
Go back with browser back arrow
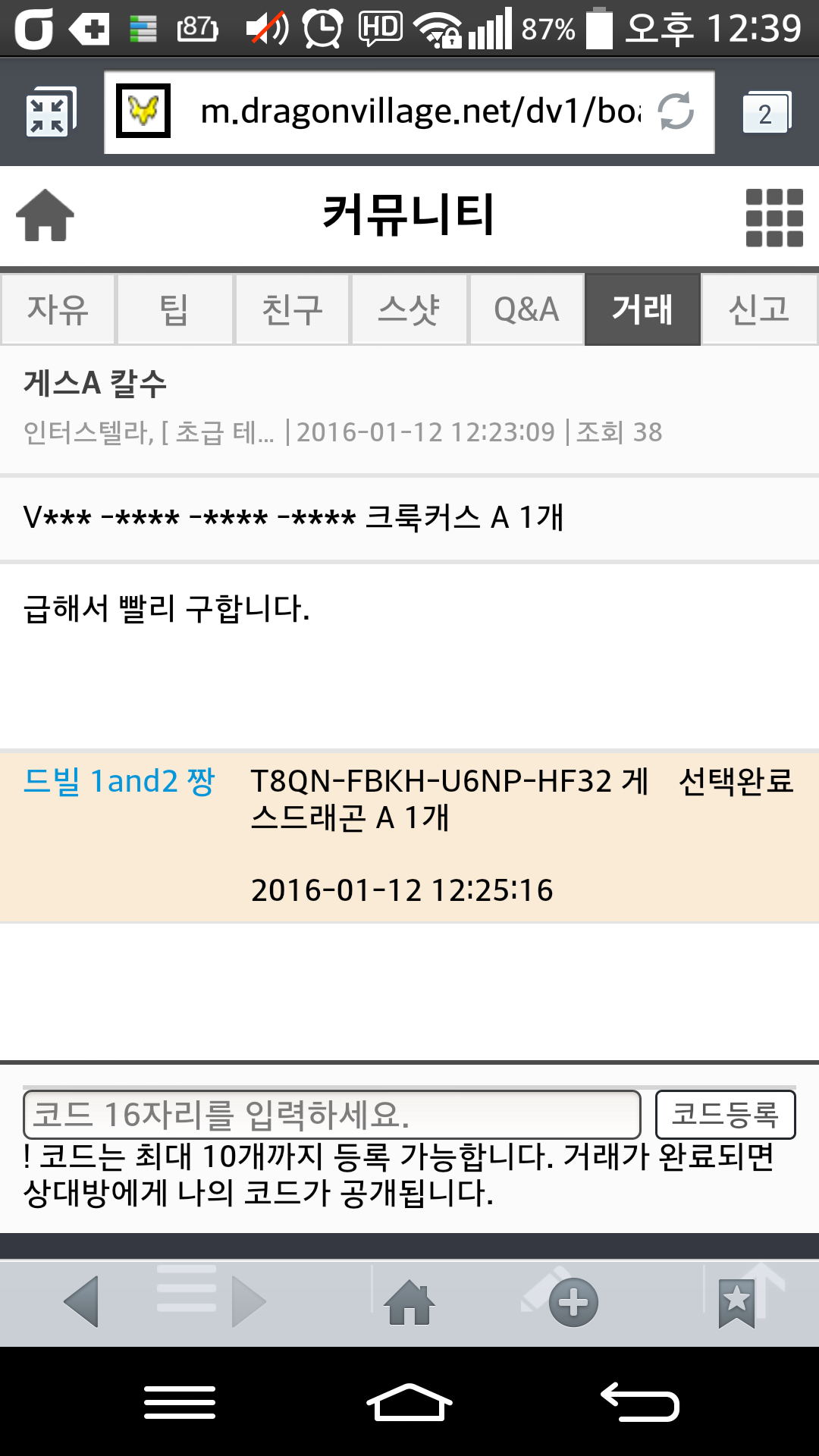tap(82, 1301)
